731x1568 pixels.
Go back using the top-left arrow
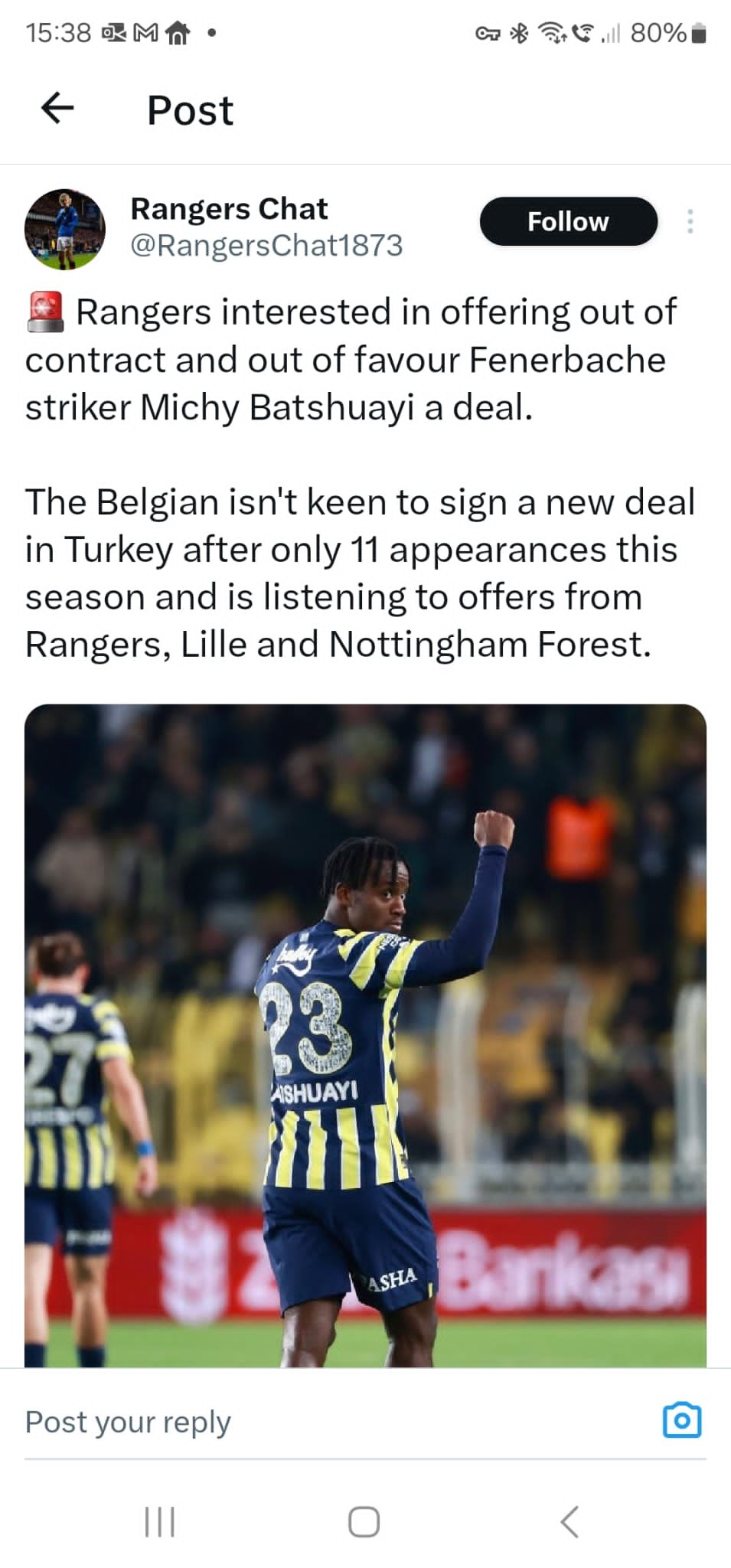[57, 108]
